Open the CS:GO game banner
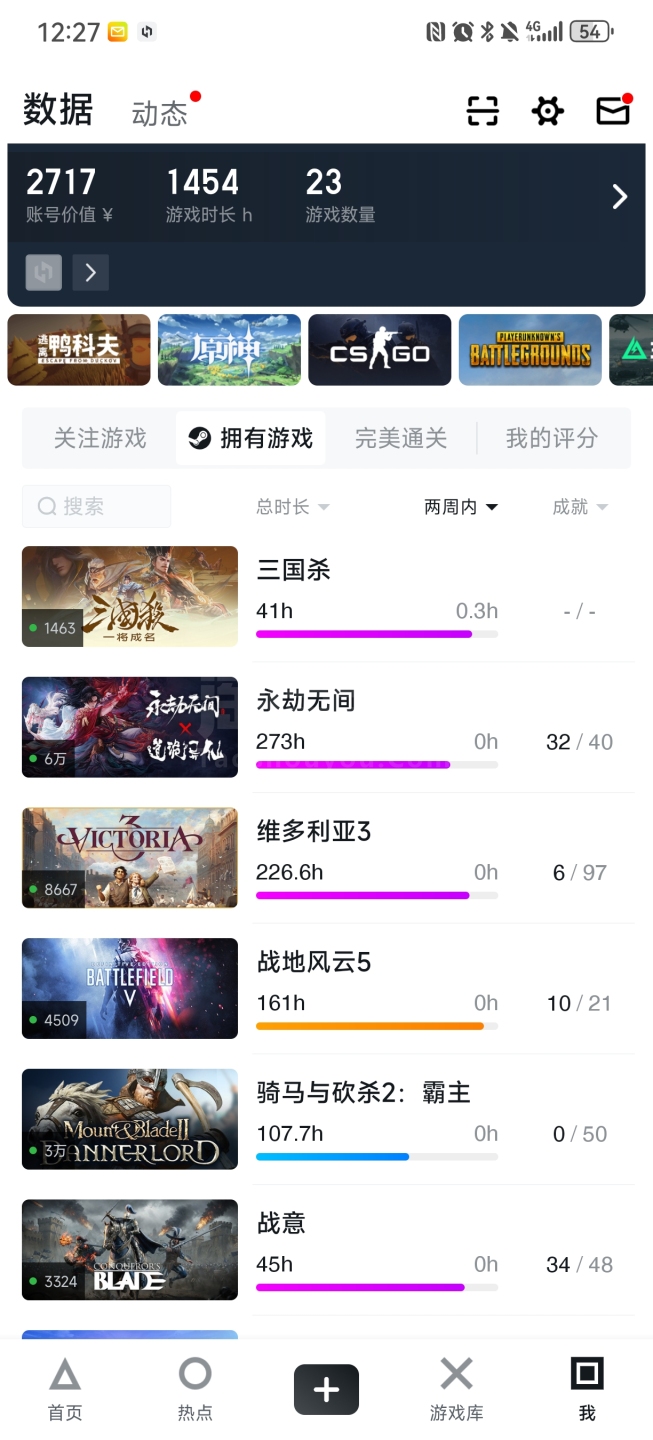 pyautogui.click(x=380, y=350)
